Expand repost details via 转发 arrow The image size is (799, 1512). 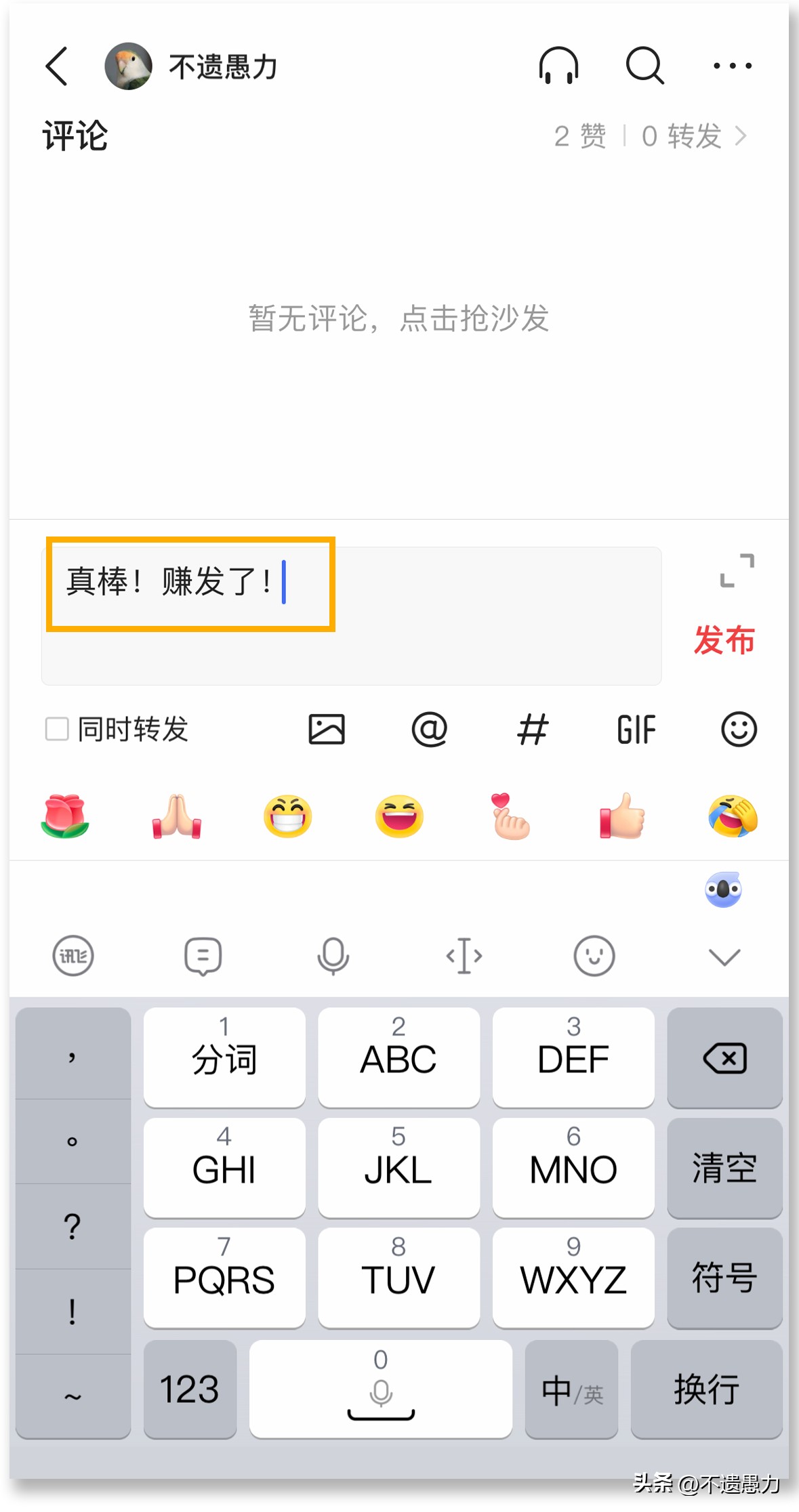[742, 135]
